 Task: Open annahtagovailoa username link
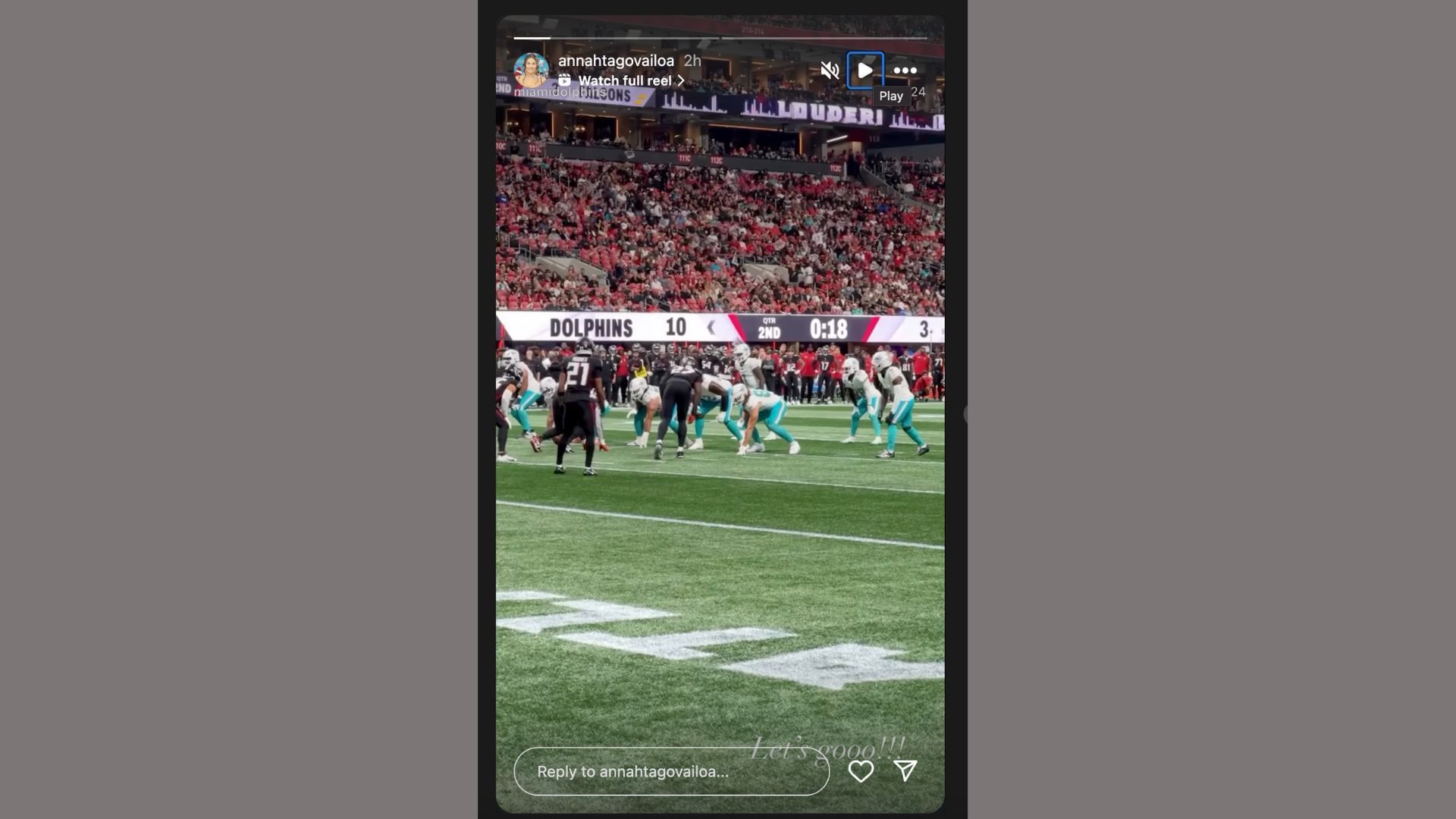tap(616, 61)
